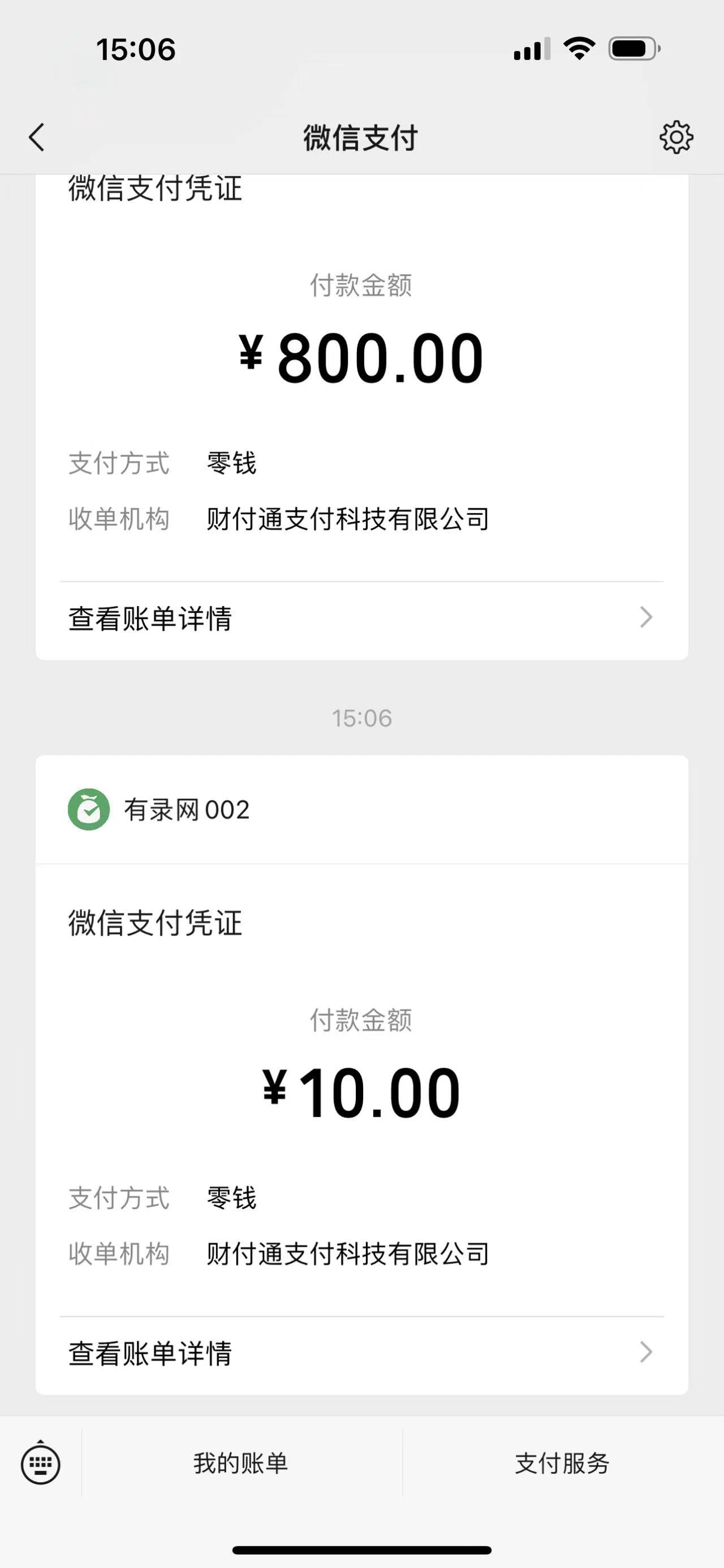View bill details for ¥10.00 payment

(x=361, y=1353)
